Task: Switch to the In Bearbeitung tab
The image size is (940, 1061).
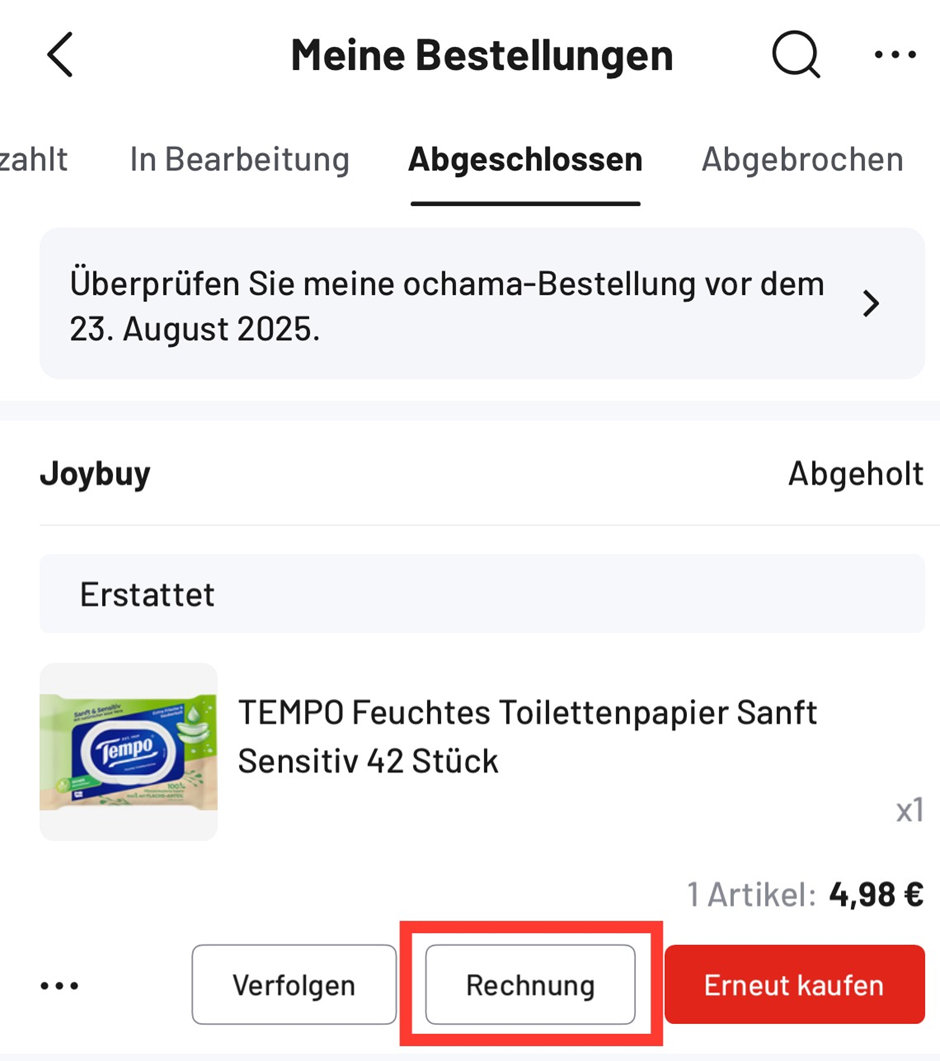Action: (x=239, y=159)
